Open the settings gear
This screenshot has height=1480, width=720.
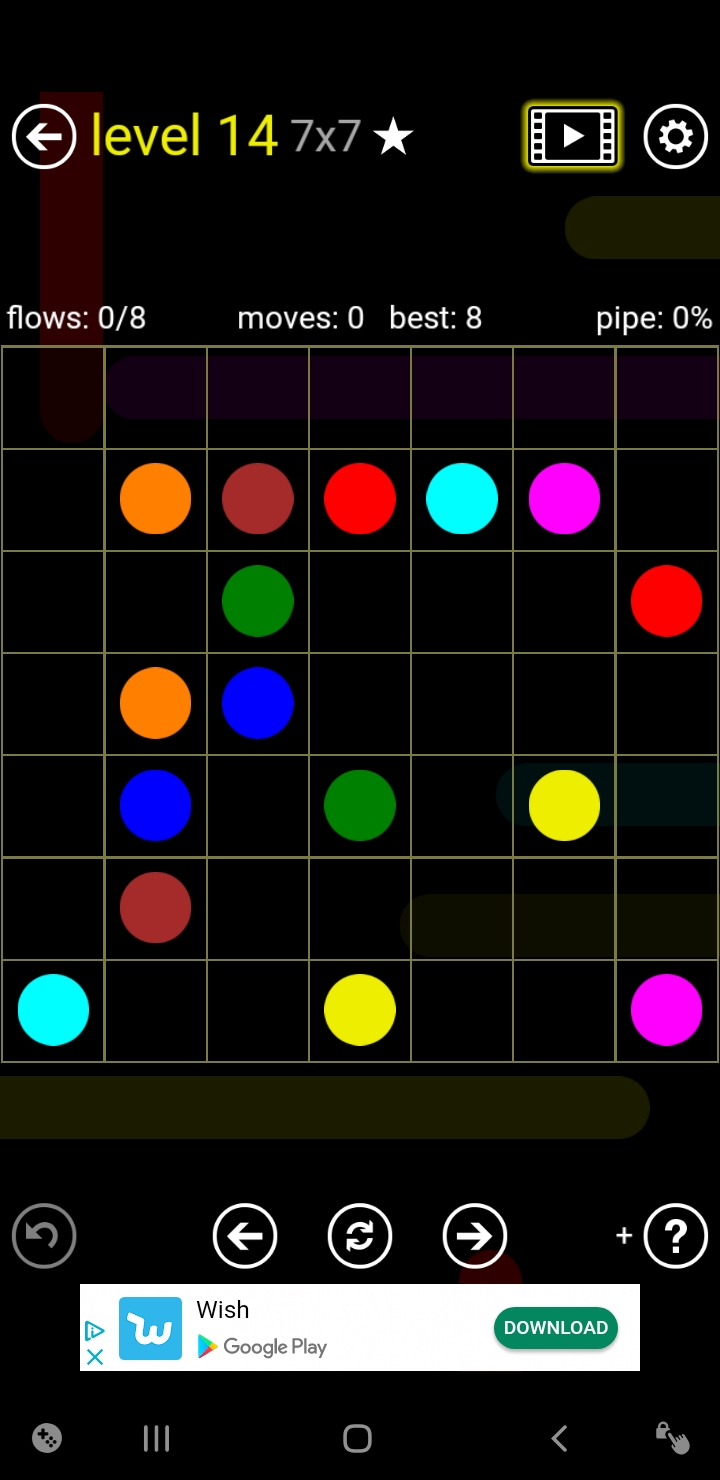(676, 136)
